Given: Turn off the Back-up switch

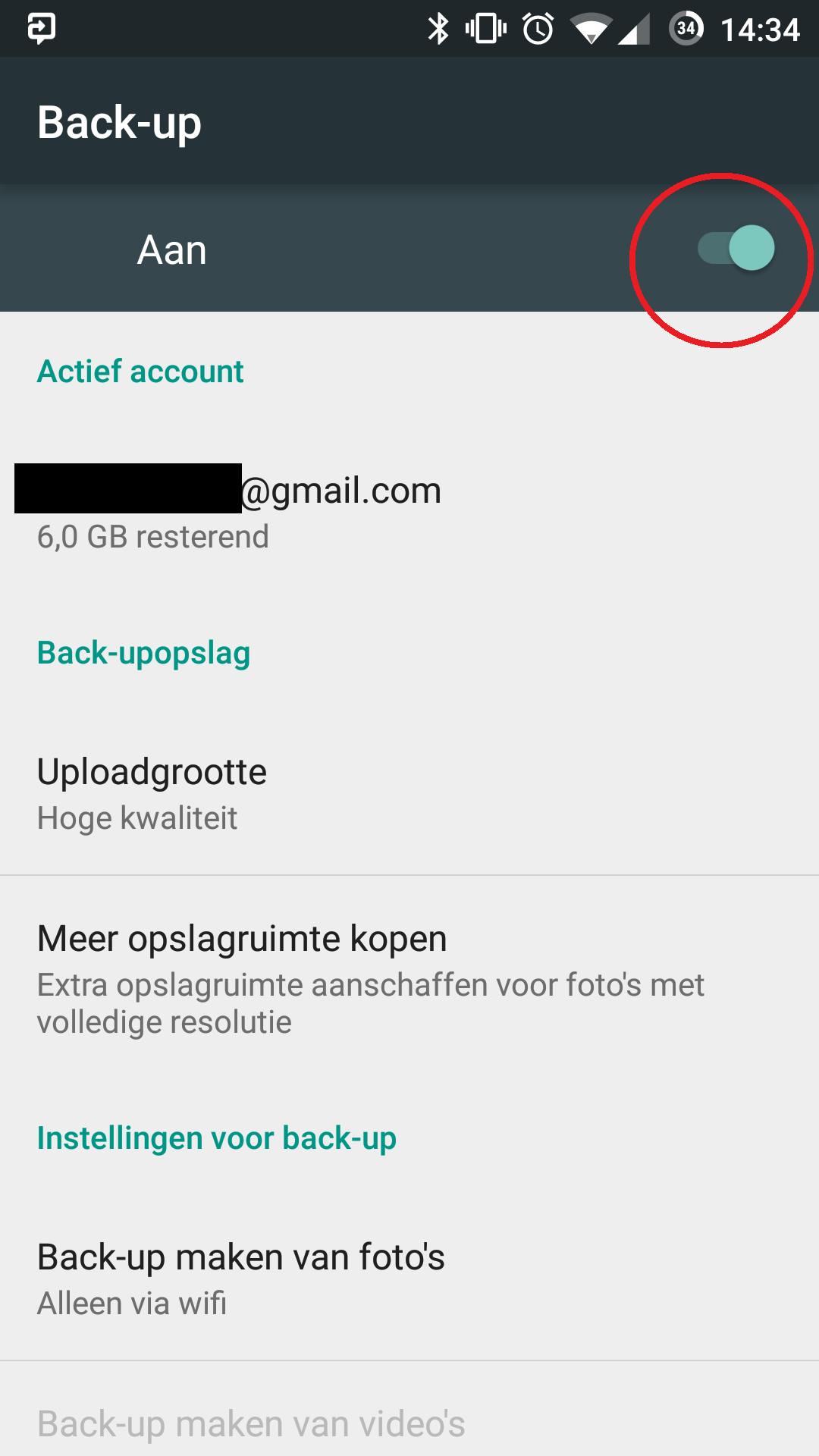Looking at the screenshot, I should 736,249.
